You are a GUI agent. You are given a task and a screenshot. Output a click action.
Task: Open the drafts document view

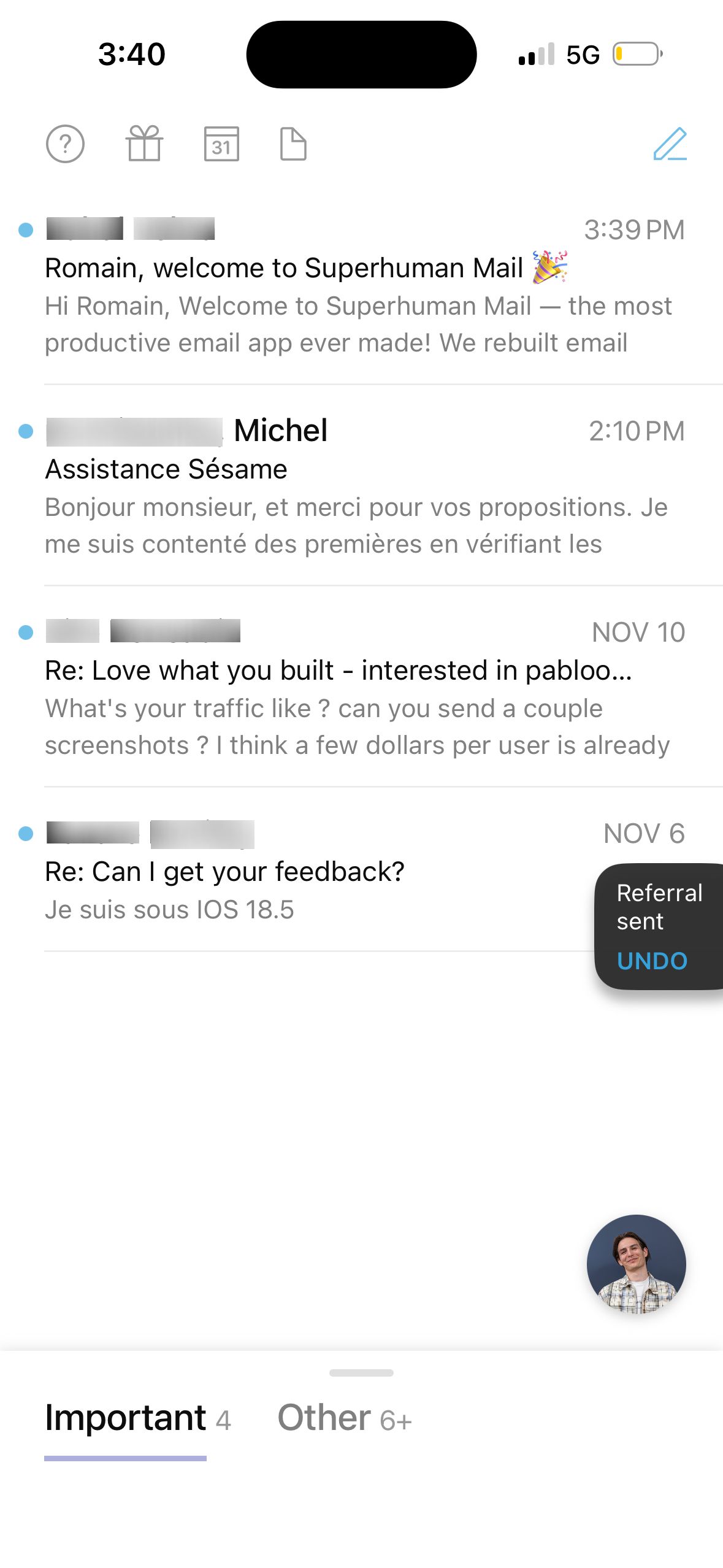[x=293, y=145]
